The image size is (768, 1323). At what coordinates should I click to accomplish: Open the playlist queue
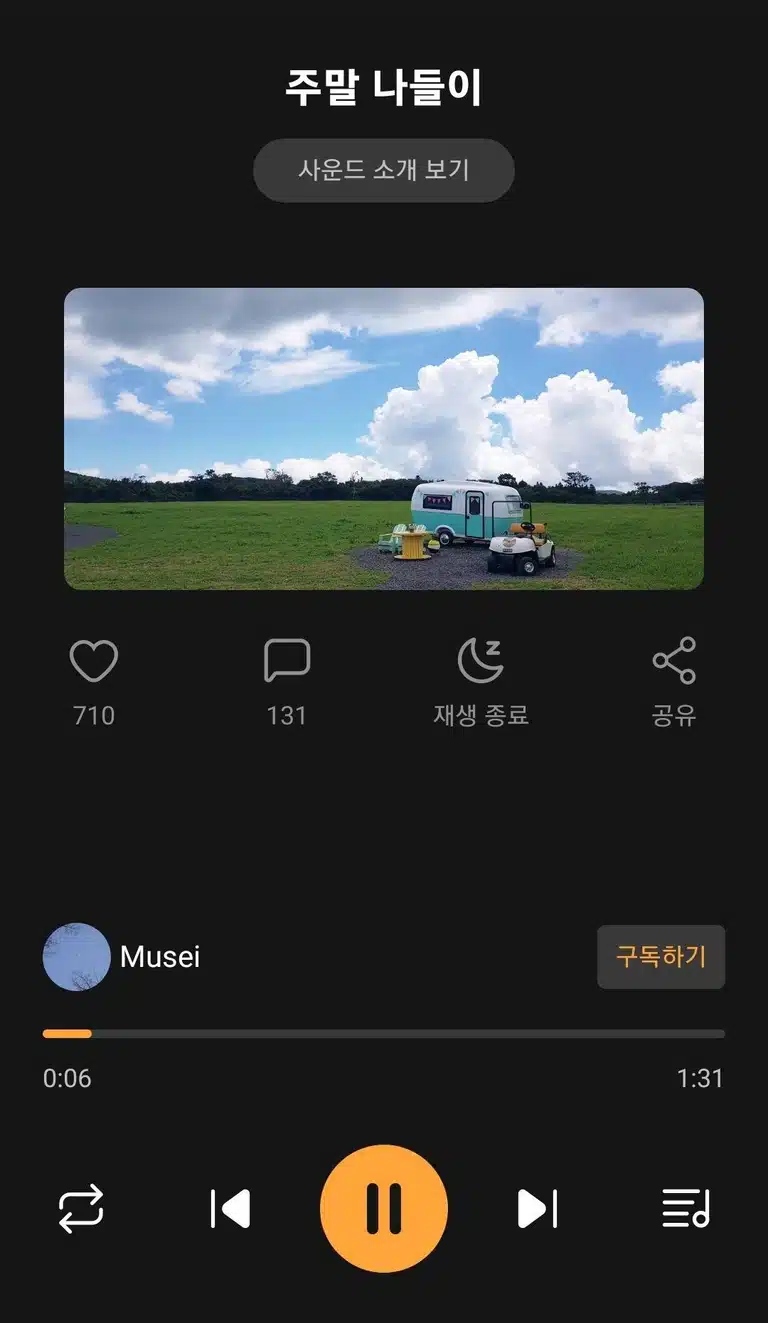(x=686, y=1209)
